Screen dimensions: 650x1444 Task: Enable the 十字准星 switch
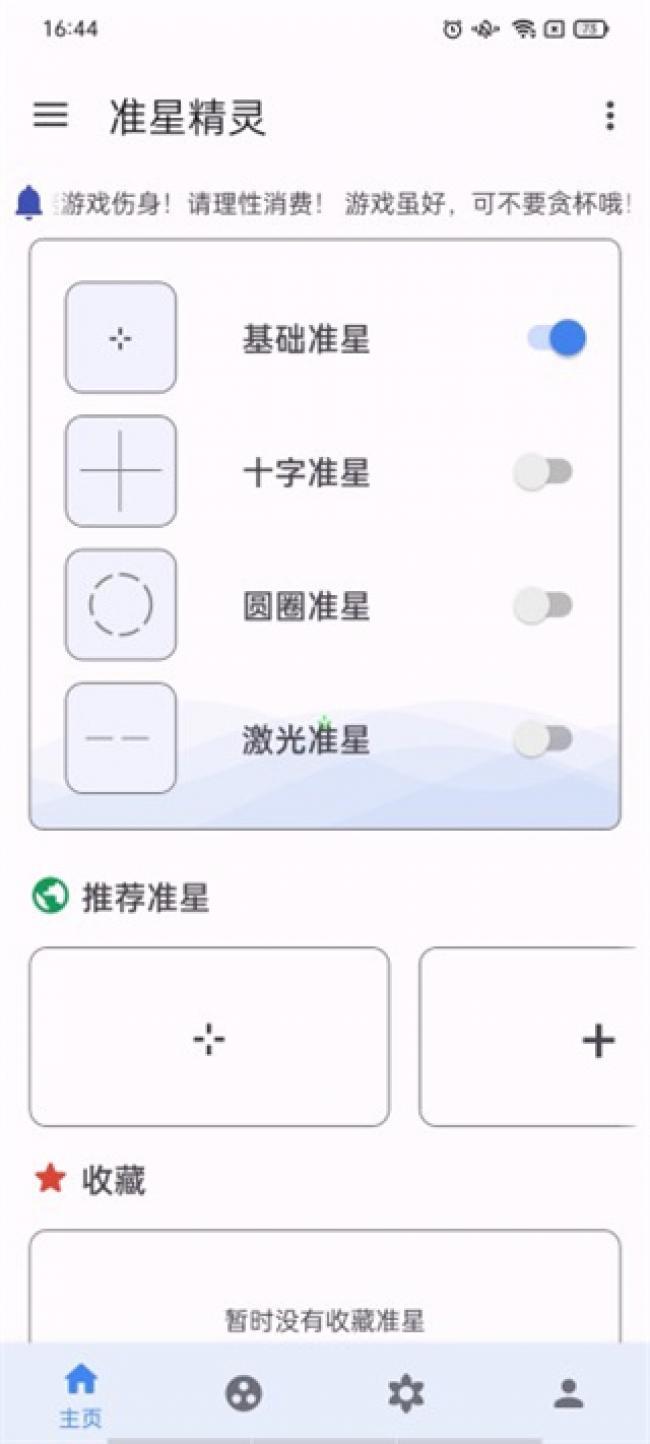[543, 472]
